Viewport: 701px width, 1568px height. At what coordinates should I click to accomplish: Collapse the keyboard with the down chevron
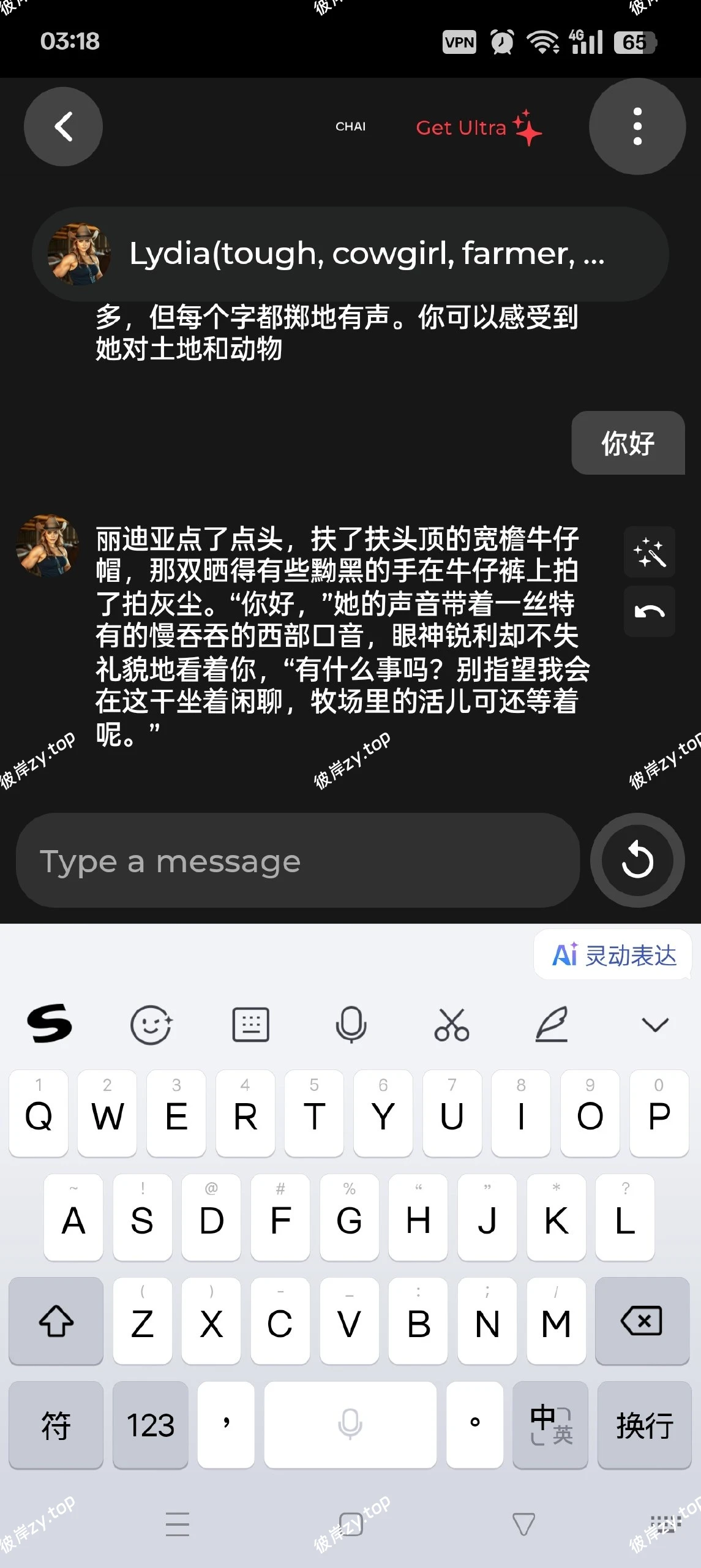pyautogui.click(x=654, y=1025)
